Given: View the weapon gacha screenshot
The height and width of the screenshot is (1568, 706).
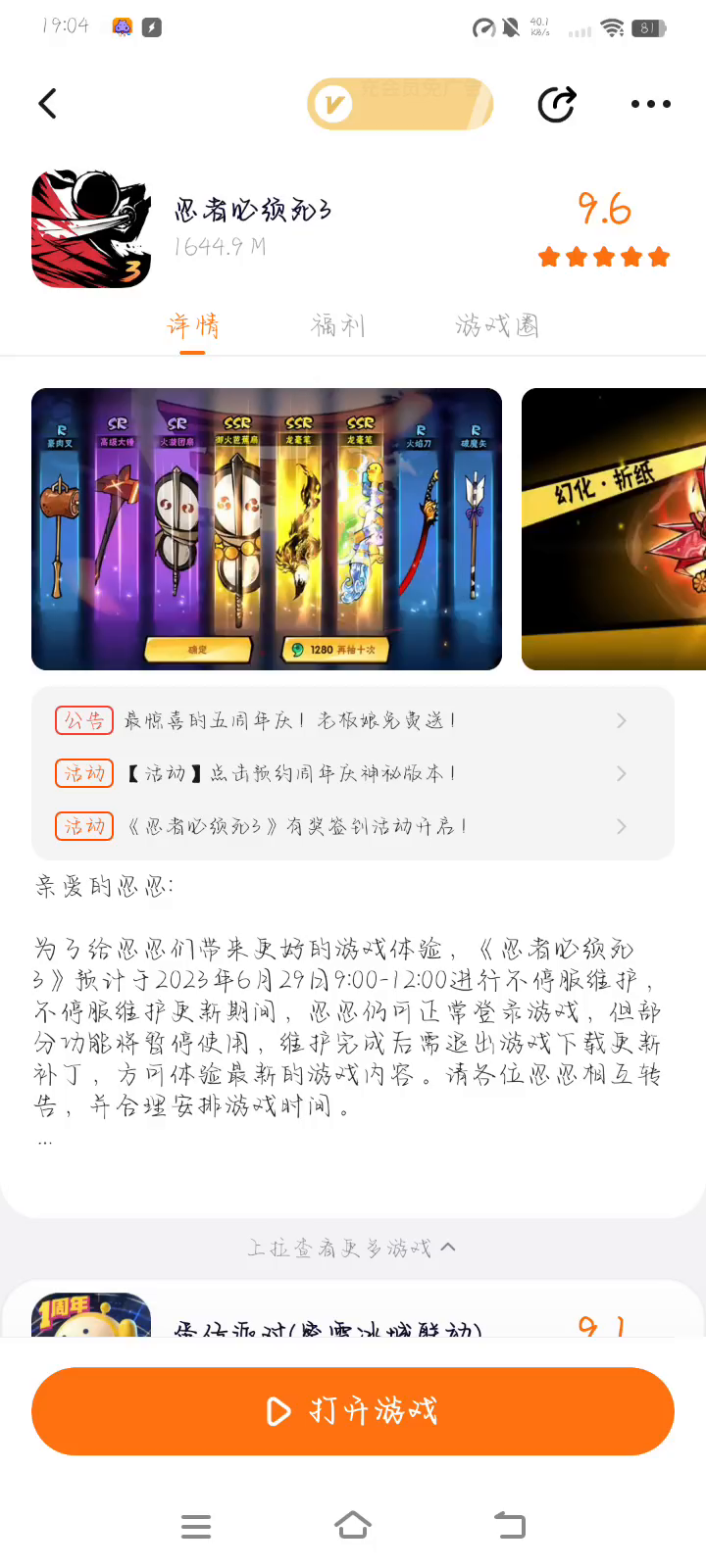Looking at the screenshot, I should pyautogui.click(x=267, y=529).
